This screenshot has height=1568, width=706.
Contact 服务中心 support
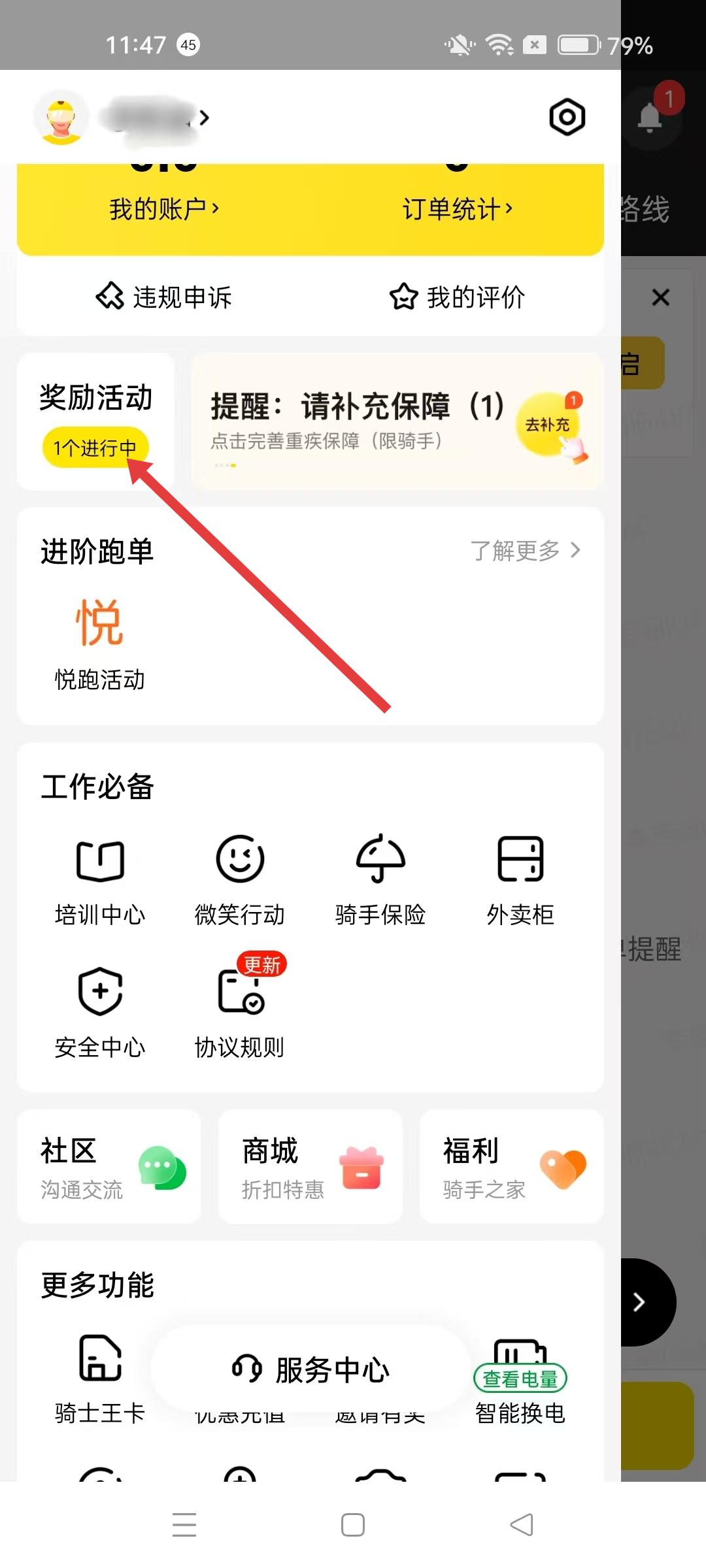tap(311, 1369)
